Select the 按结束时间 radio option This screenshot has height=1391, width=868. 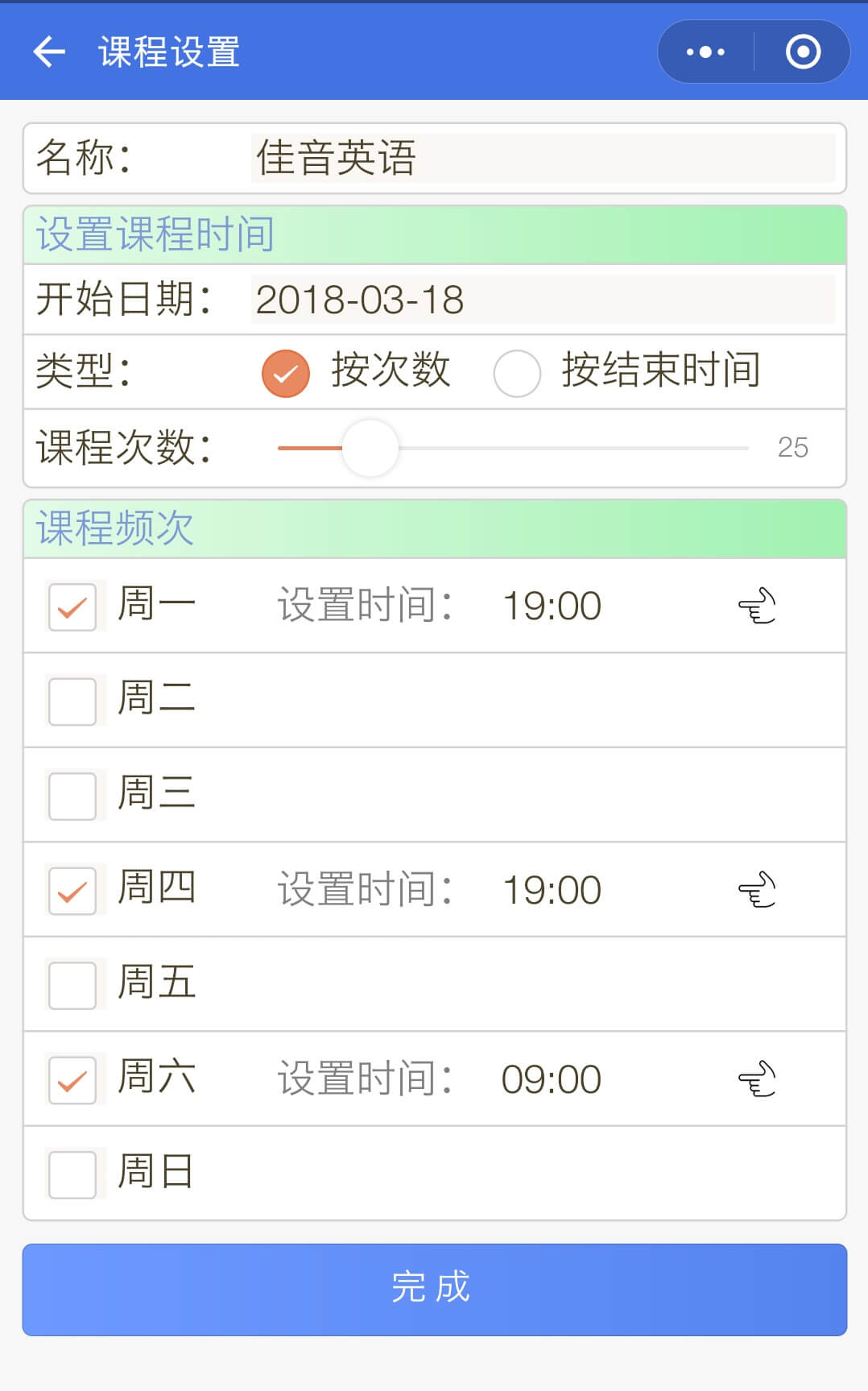(x=517, y=374)
